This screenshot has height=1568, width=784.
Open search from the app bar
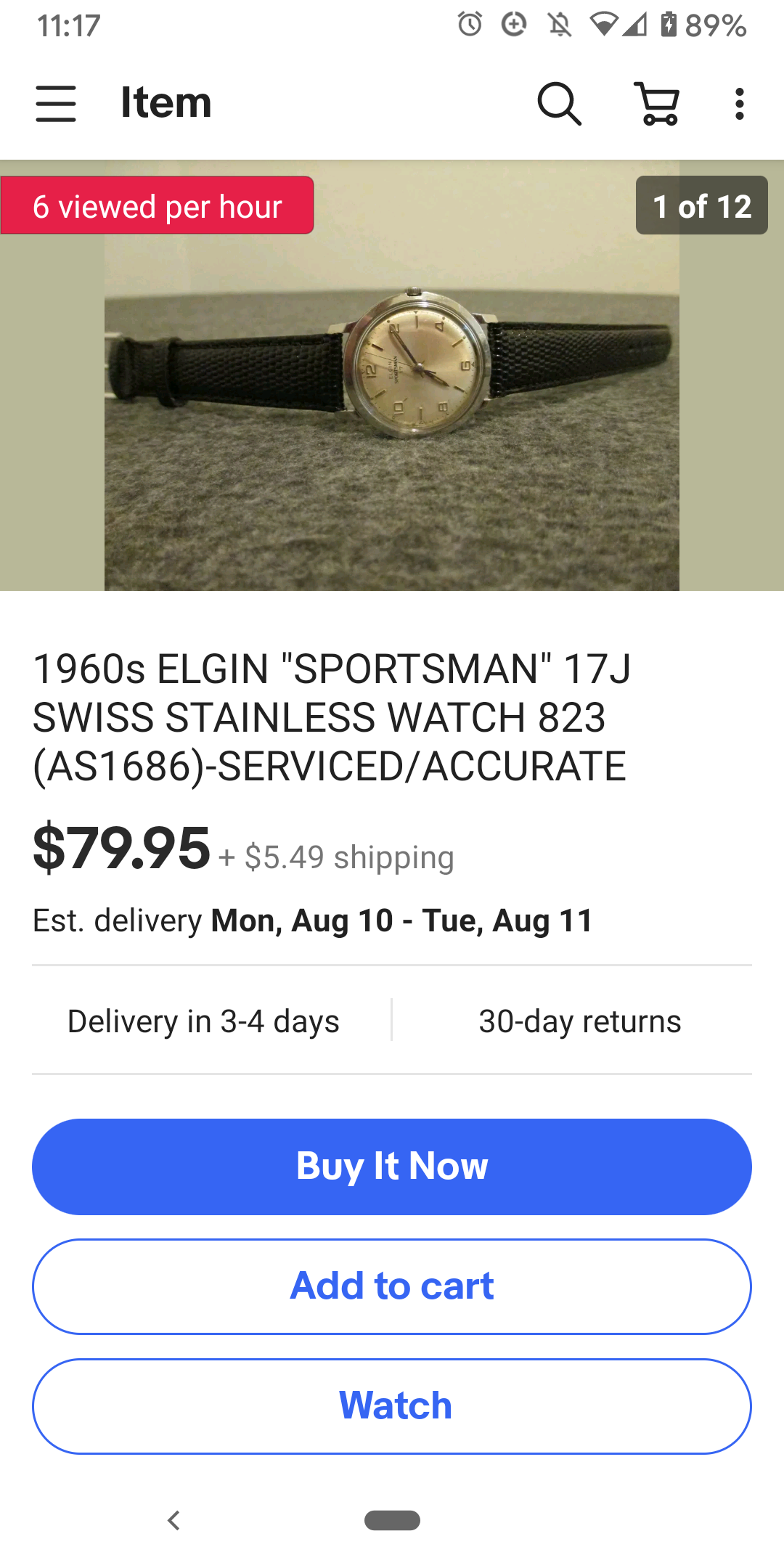(559, 104)
